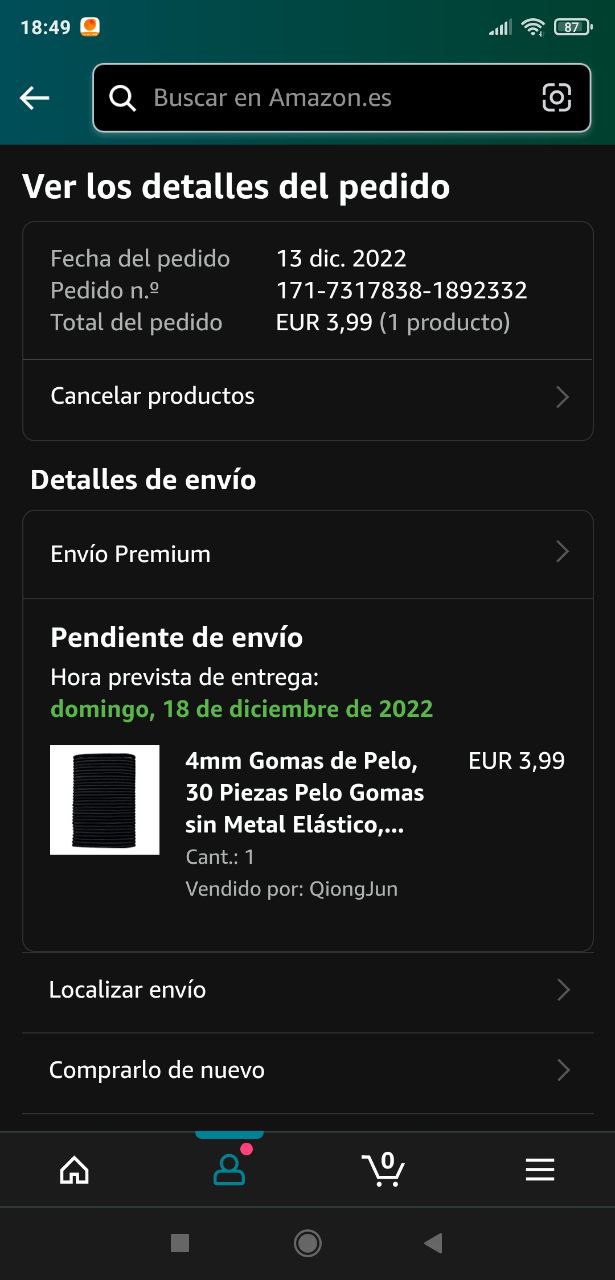View the 4mm Gomas de Pelo product image
The image size is (615, 1280).
coord(105,800)
